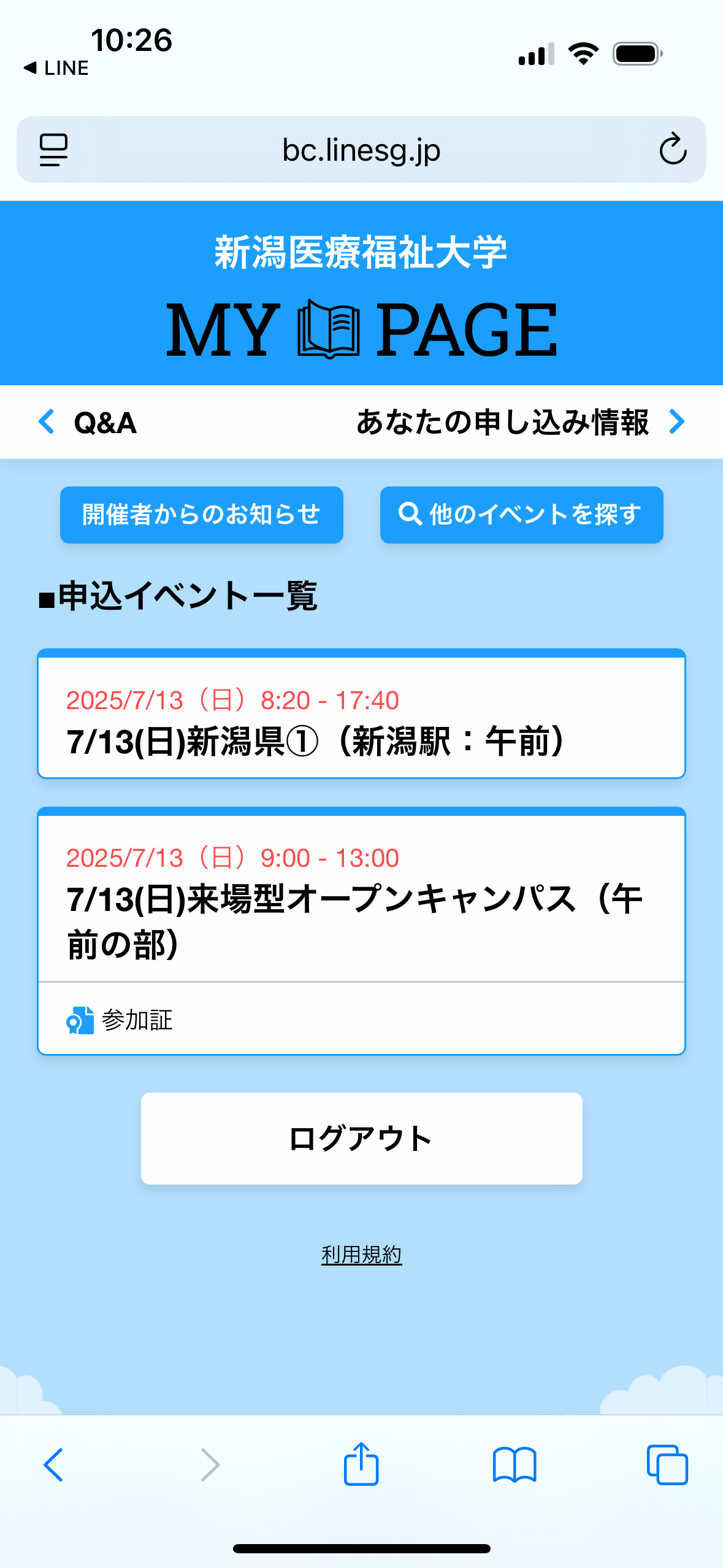723x1568 pixels.
Task: Search for other events via 他のイベントを探す
Action: (x=521, y=515)
